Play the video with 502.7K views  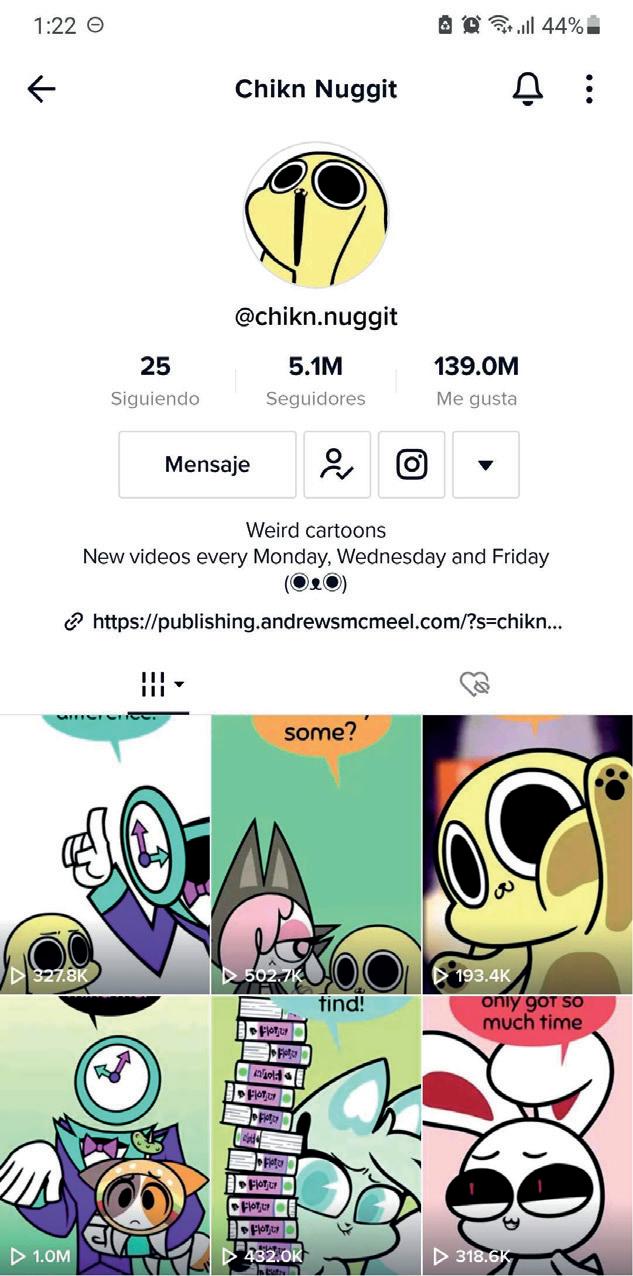coord(316,855)
